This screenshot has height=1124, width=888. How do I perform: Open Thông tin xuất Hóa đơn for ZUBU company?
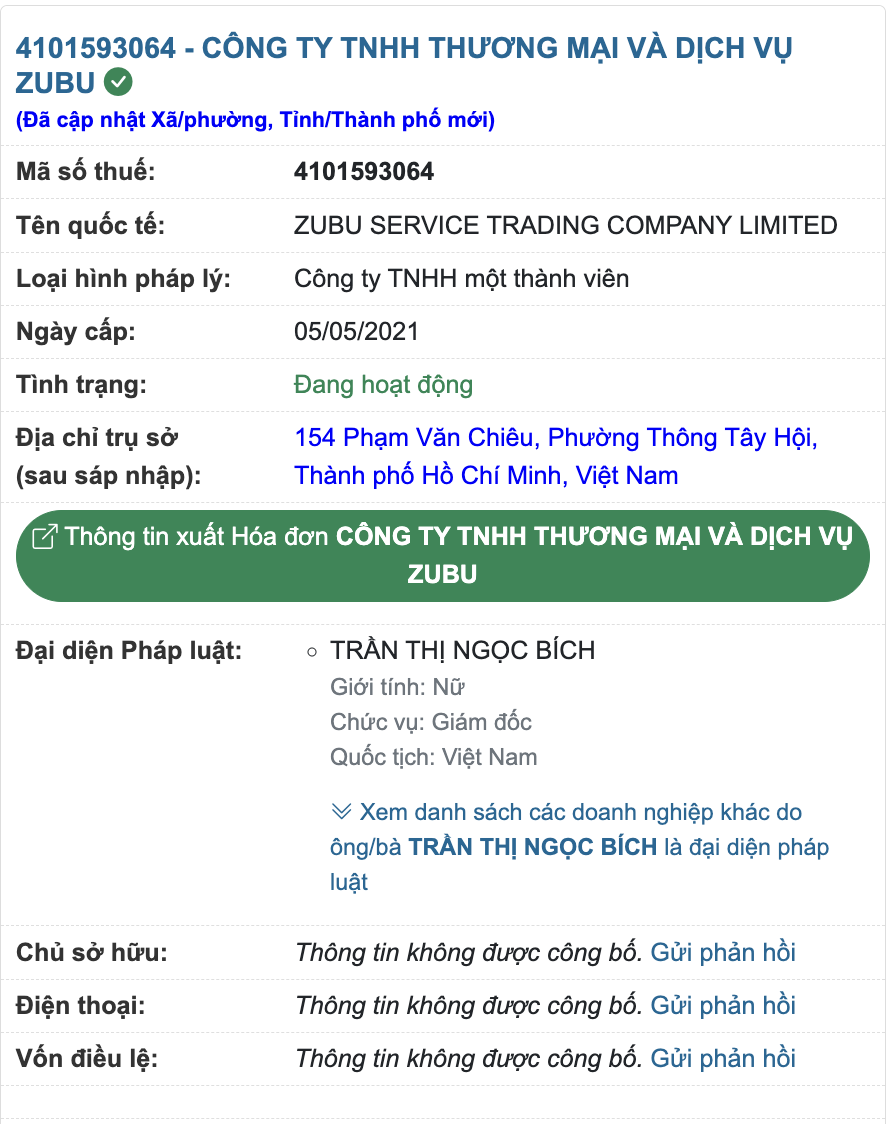[x=443, y=555]
